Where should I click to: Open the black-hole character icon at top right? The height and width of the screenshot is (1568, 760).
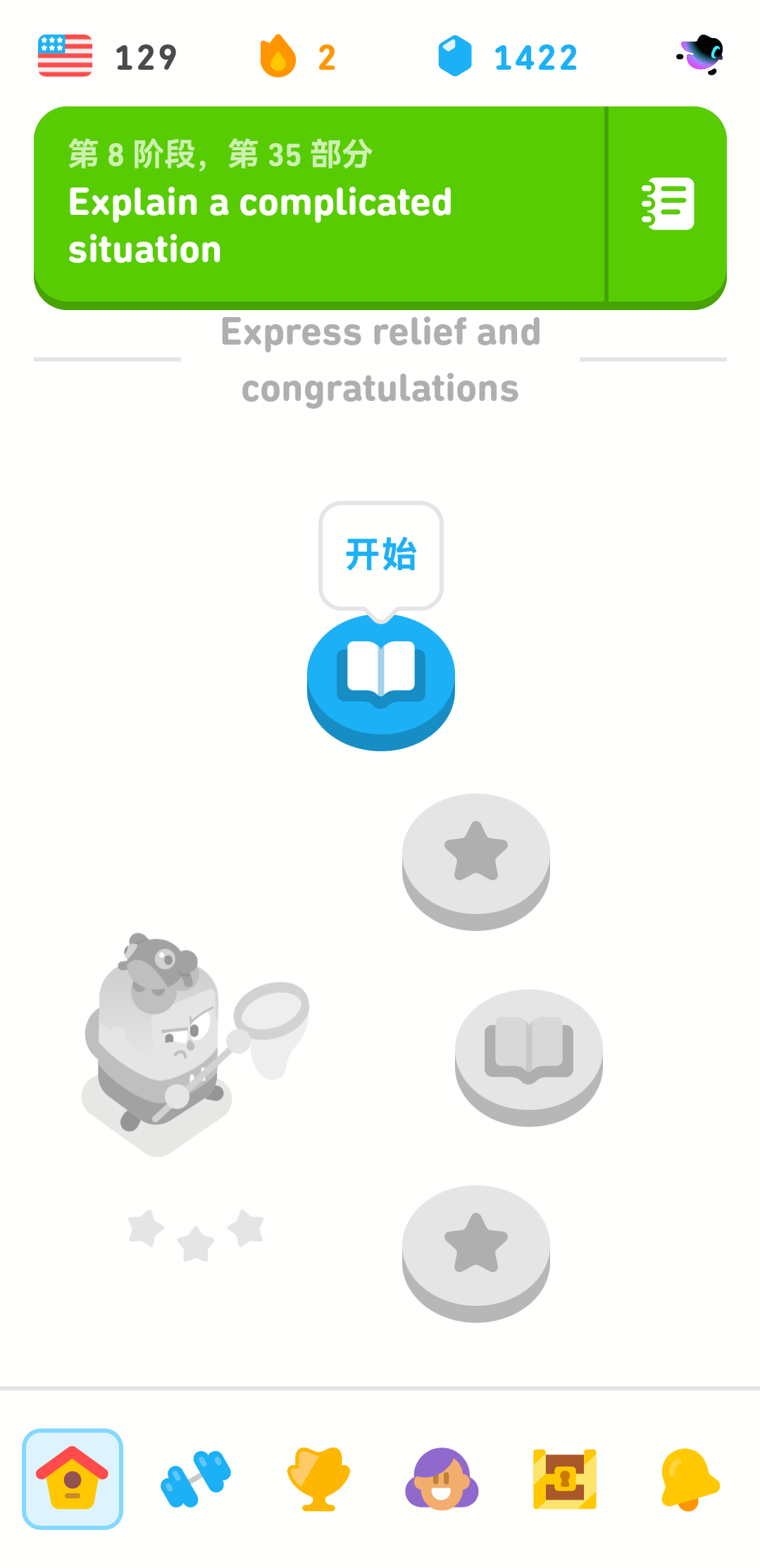coord(701,55)
